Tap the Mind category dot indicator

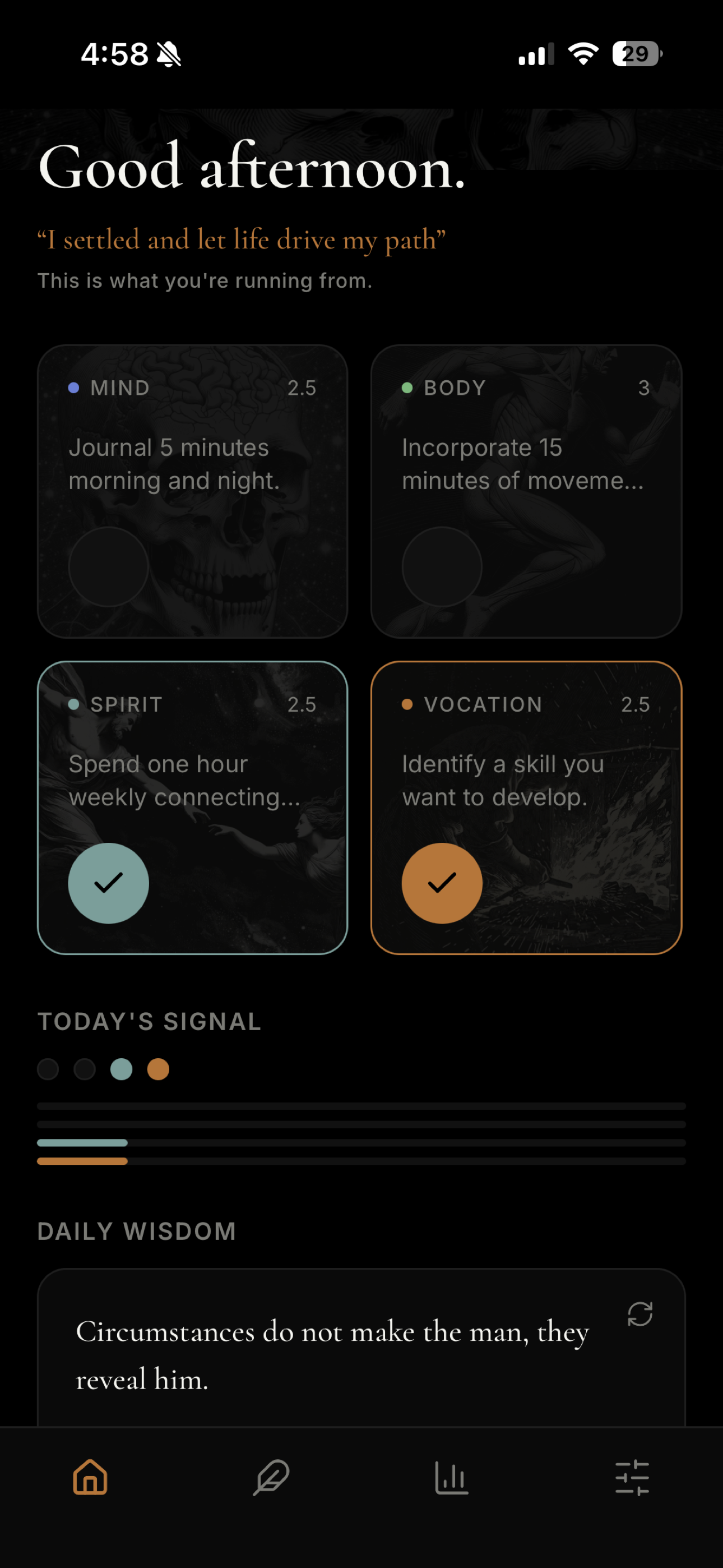tap(74, 387)
